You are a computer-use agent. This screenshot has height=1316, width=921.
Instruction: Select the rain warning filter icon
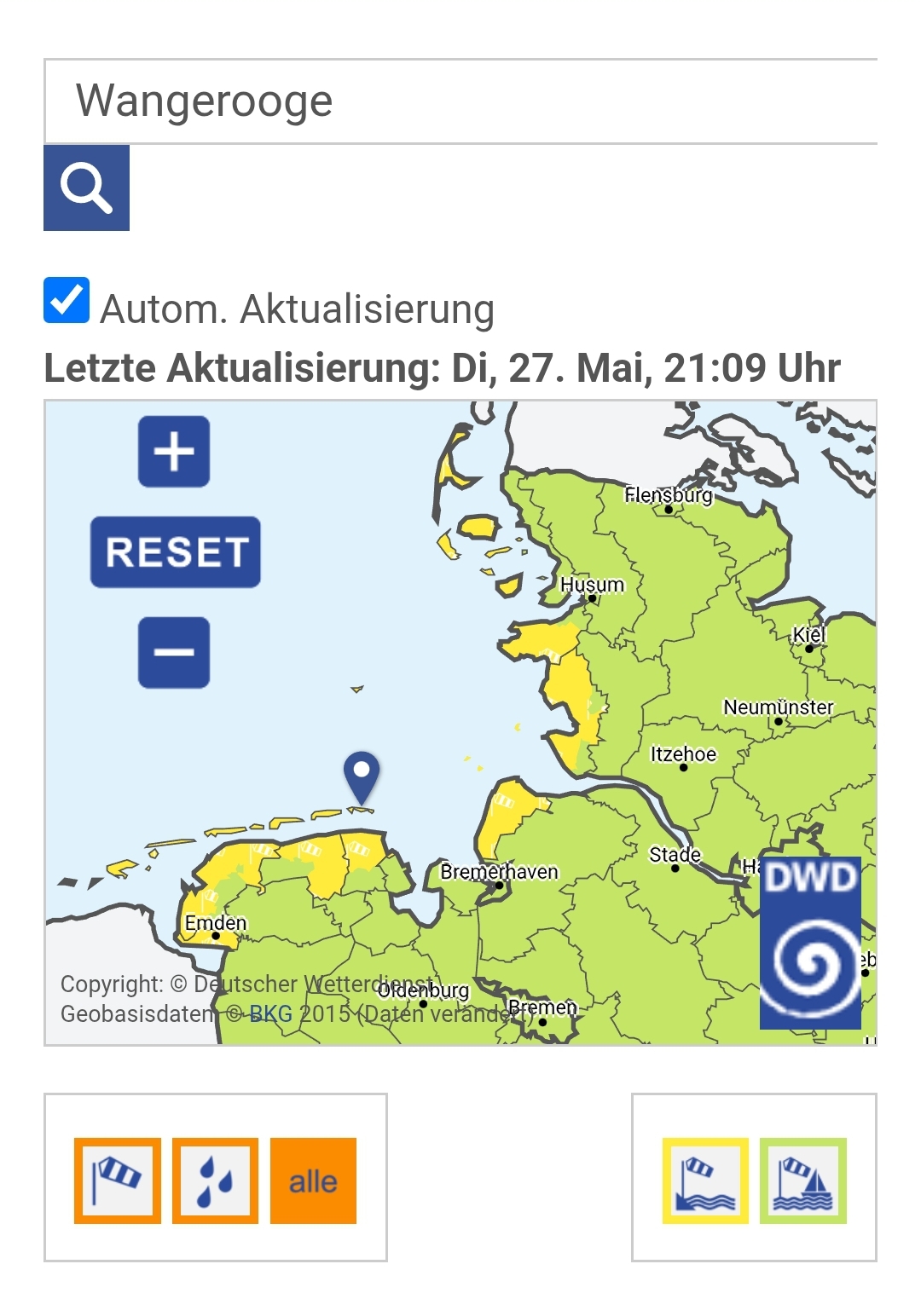point(215,1180)
